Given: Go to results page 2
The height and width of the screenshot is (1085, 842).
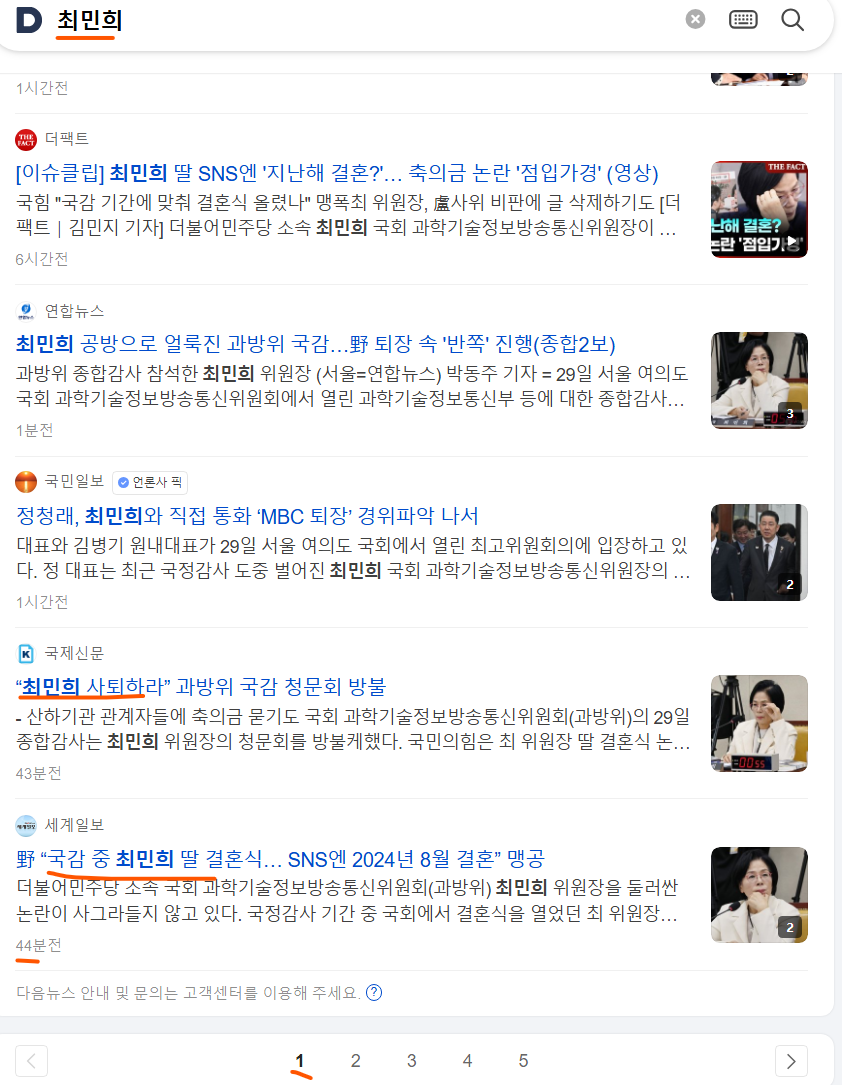Looking at the screenshot, I should 355,1061.
